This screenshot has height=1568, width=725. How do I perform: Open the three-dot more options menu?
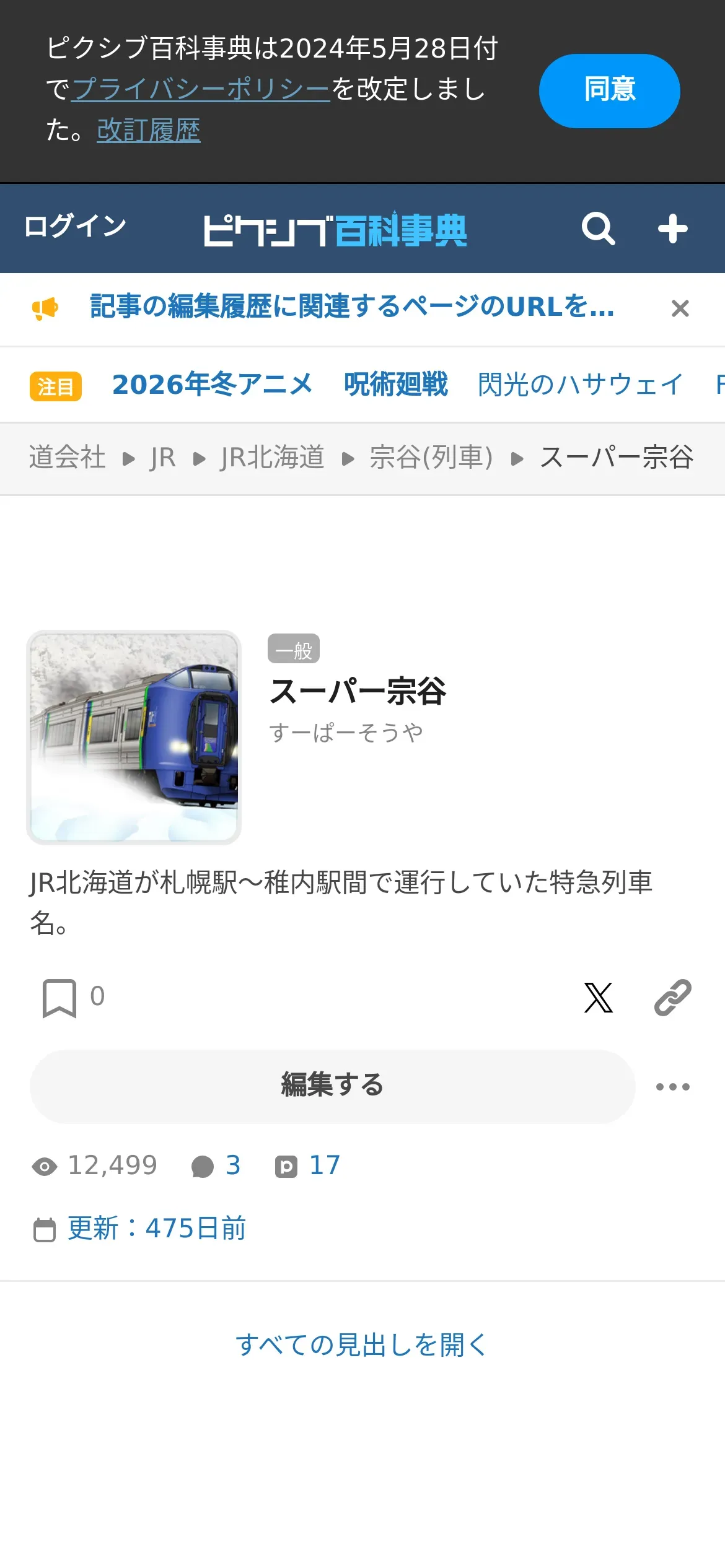(672, 1086)
